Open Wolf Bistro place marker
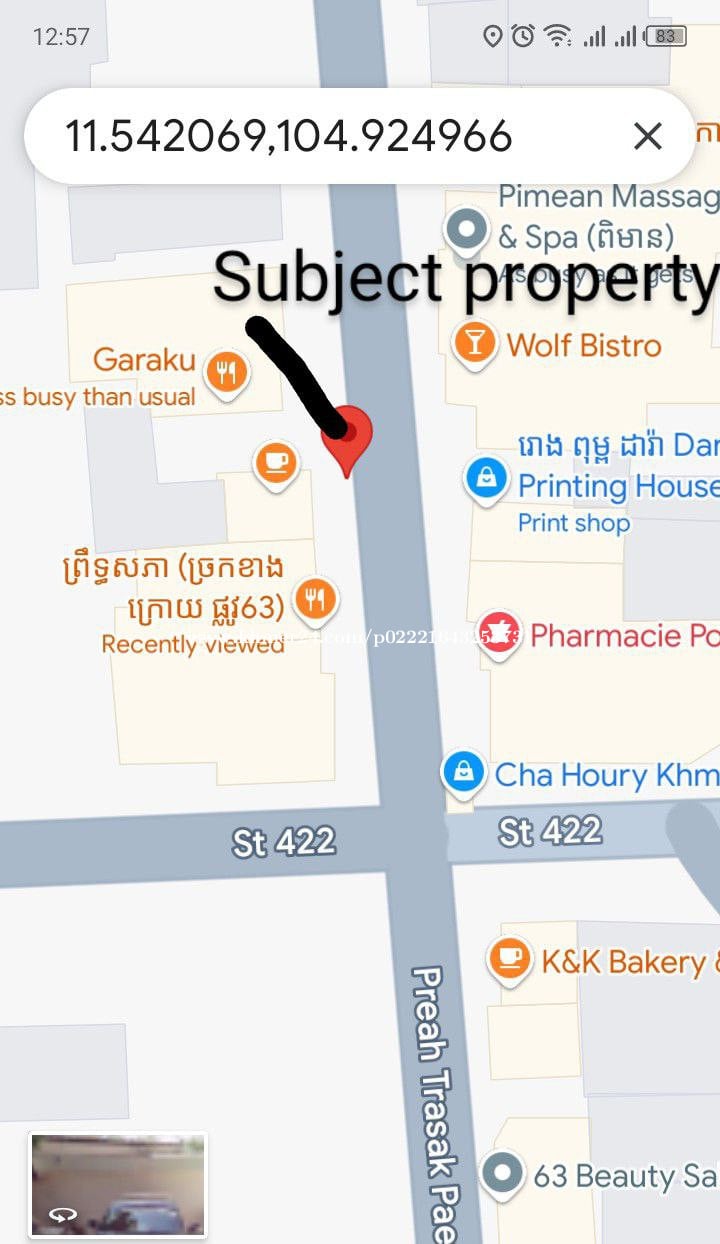Viewport: 720px width, 1244px height. click(x=475, y=343)
